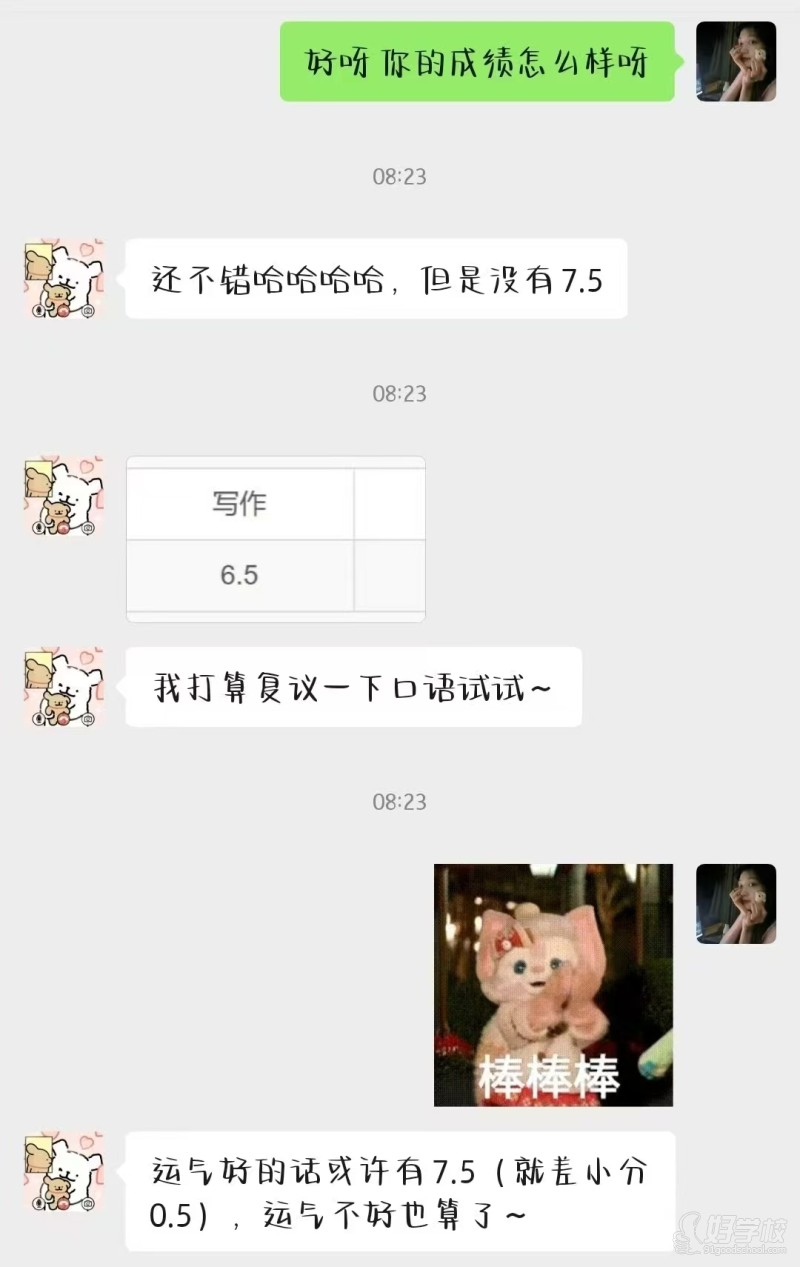Tap contact's avatar beside 运气好的话 message
This screenshot has width=800, height=1267.
(64, 1172)
